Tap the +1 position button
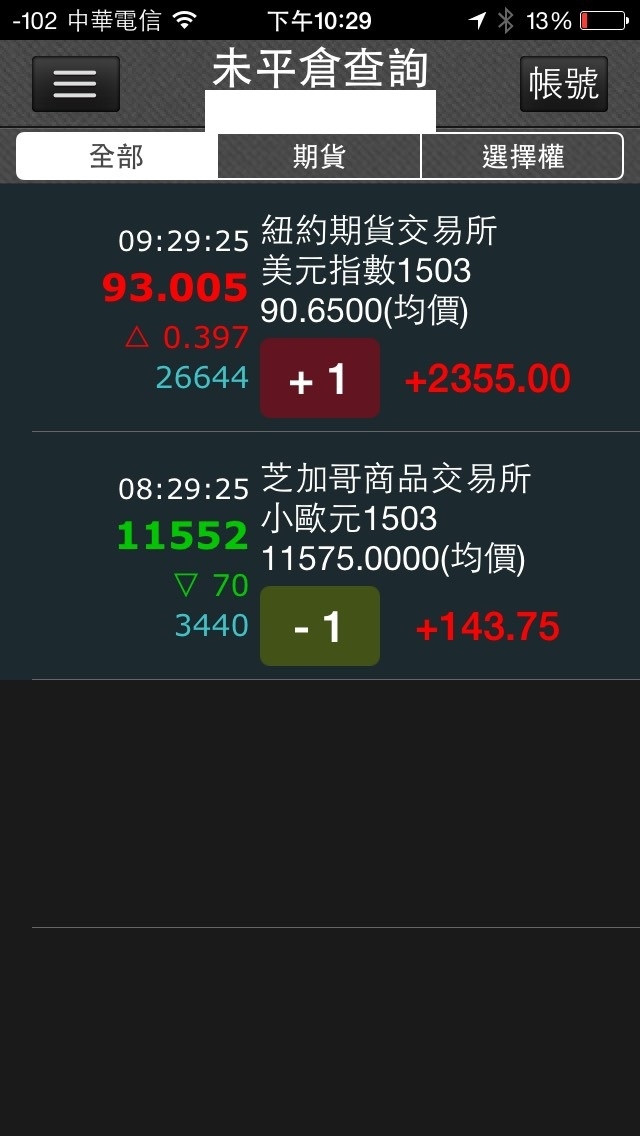The width and height of the screenshot is (640, 1136). tap(320, 378)
